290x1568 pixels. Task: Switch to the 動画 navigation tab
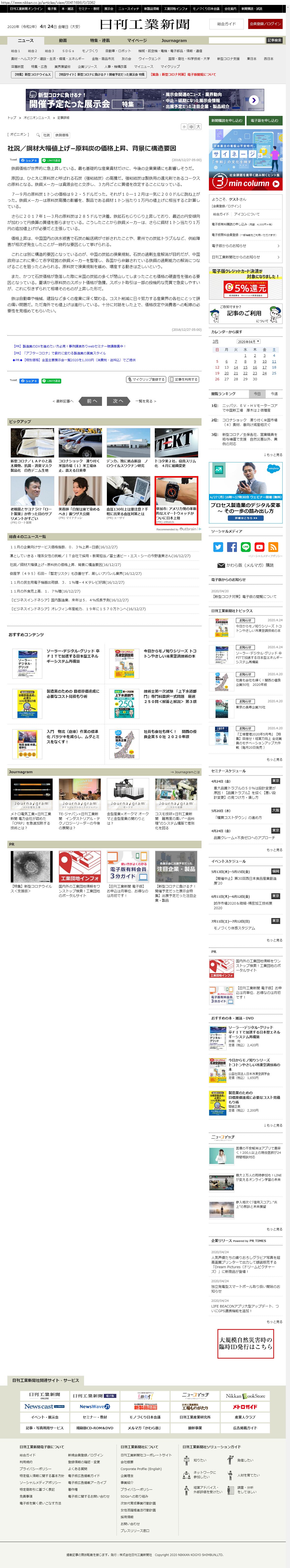pos(63,40)
